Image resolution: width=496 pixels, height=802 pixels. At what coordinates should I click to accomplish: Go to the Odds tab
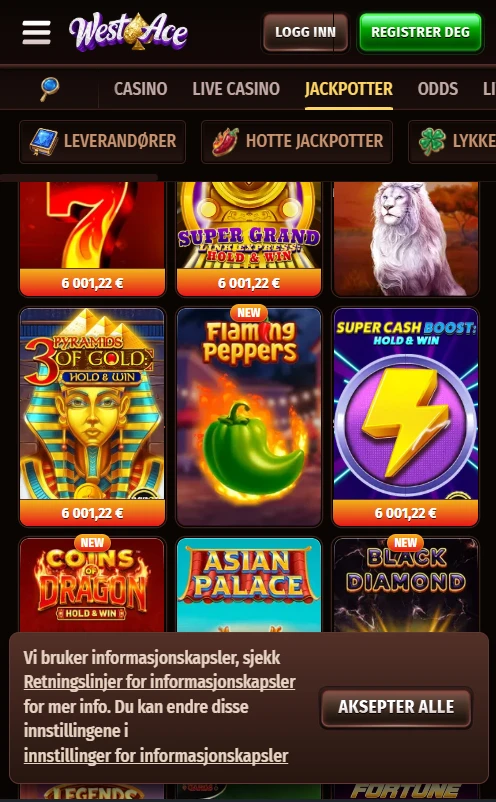(438, 89)
